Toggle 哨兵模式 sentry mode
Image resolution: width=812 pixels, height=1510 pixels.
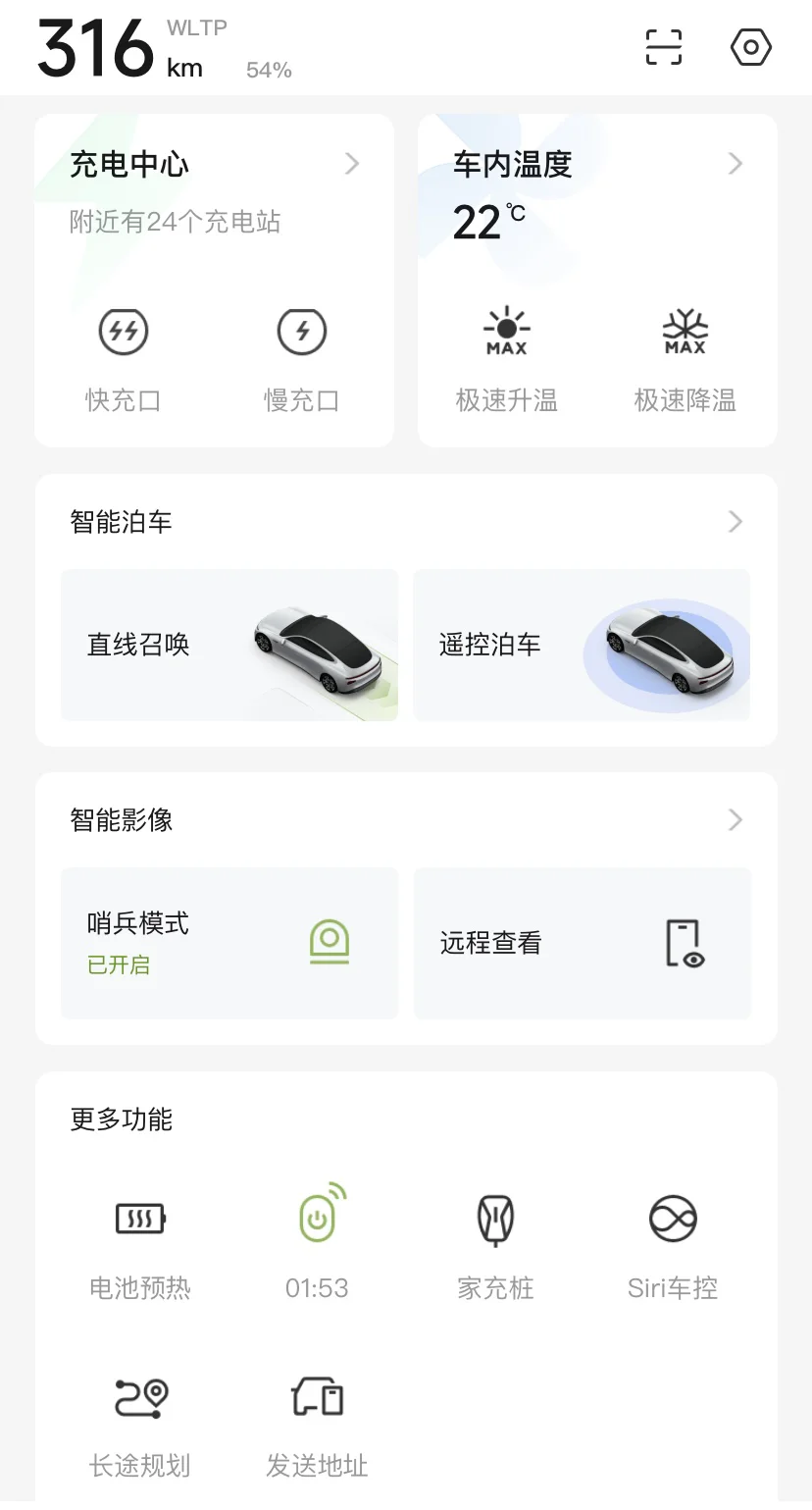coord(229,943)
